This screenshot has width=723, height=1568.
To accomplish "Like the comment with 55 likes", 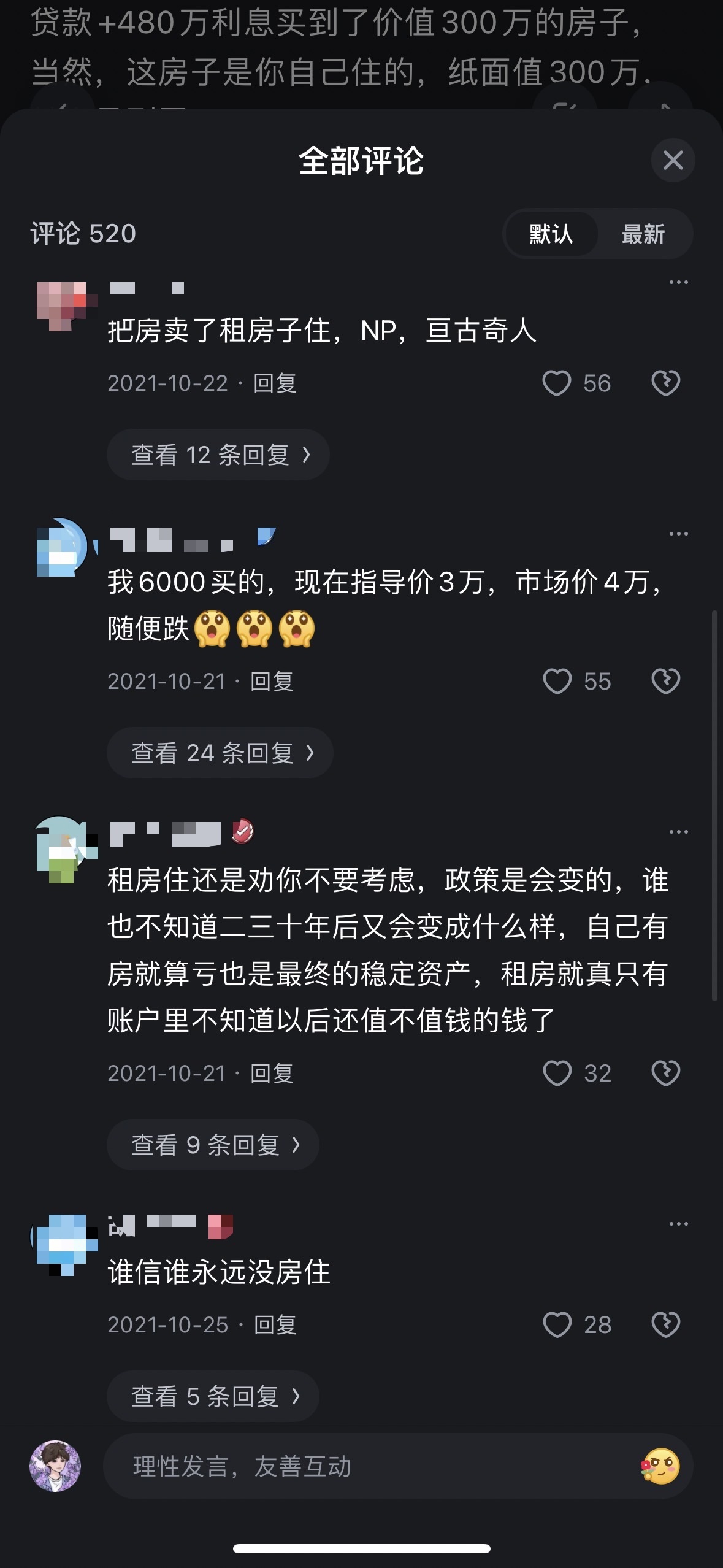I will pos(557,682).
